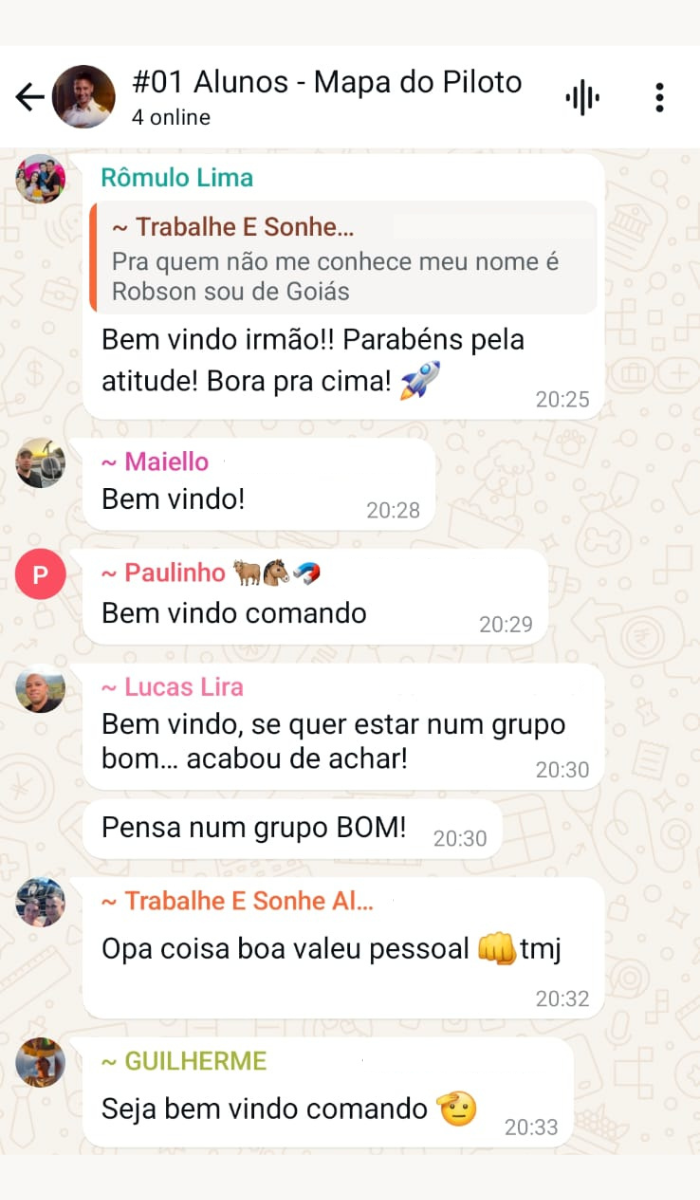The width and height of the screenshot is (700, 1200).
Task: Open the group profile picture
Action: click(x=83, y=97)
